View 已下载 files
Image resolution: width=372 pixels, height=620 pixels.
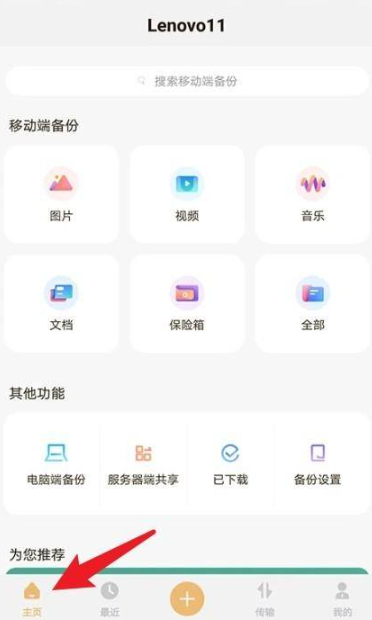[x=230, y=463]
